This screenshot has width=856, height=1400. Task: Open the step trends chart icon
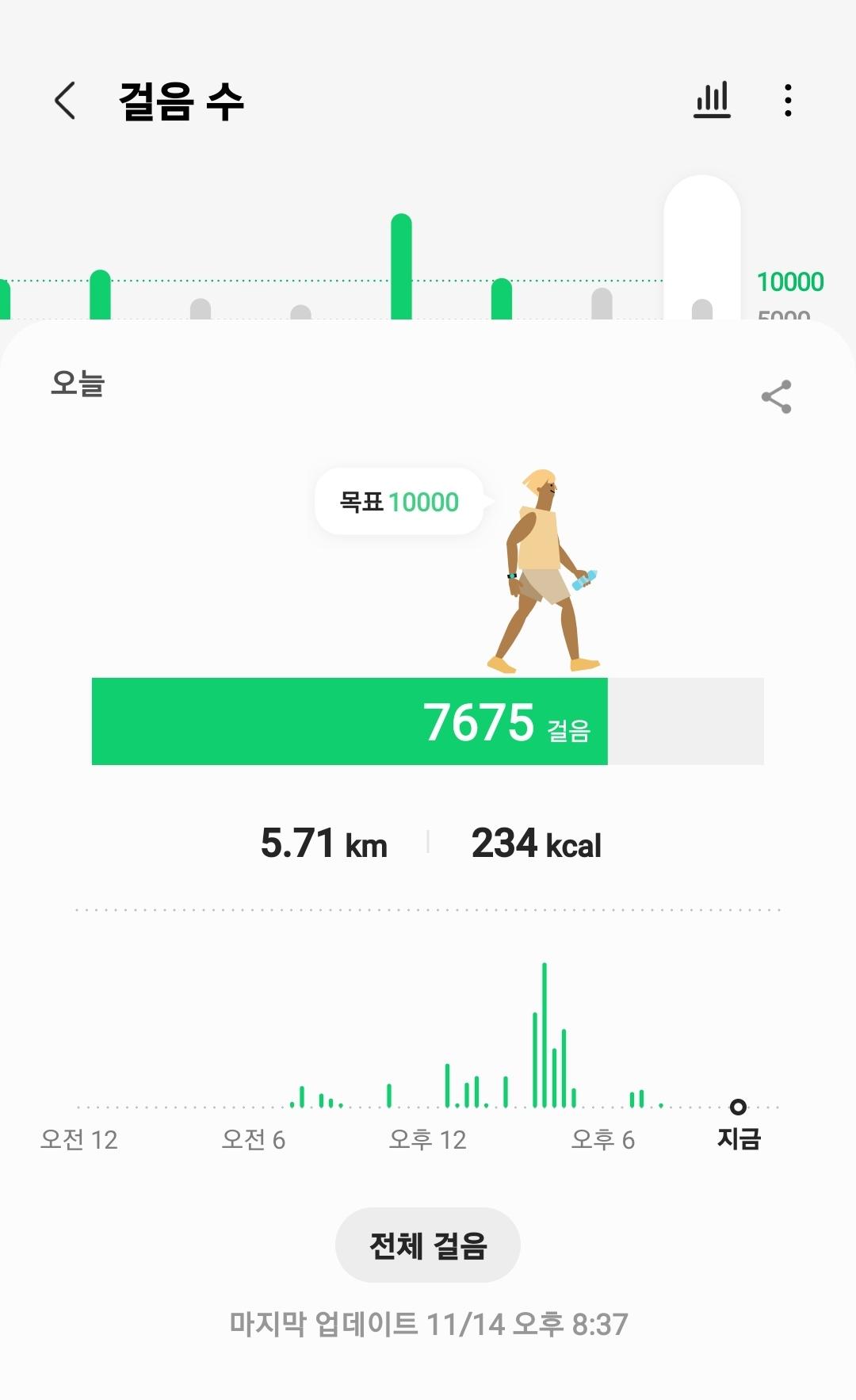tap(712, 101)
